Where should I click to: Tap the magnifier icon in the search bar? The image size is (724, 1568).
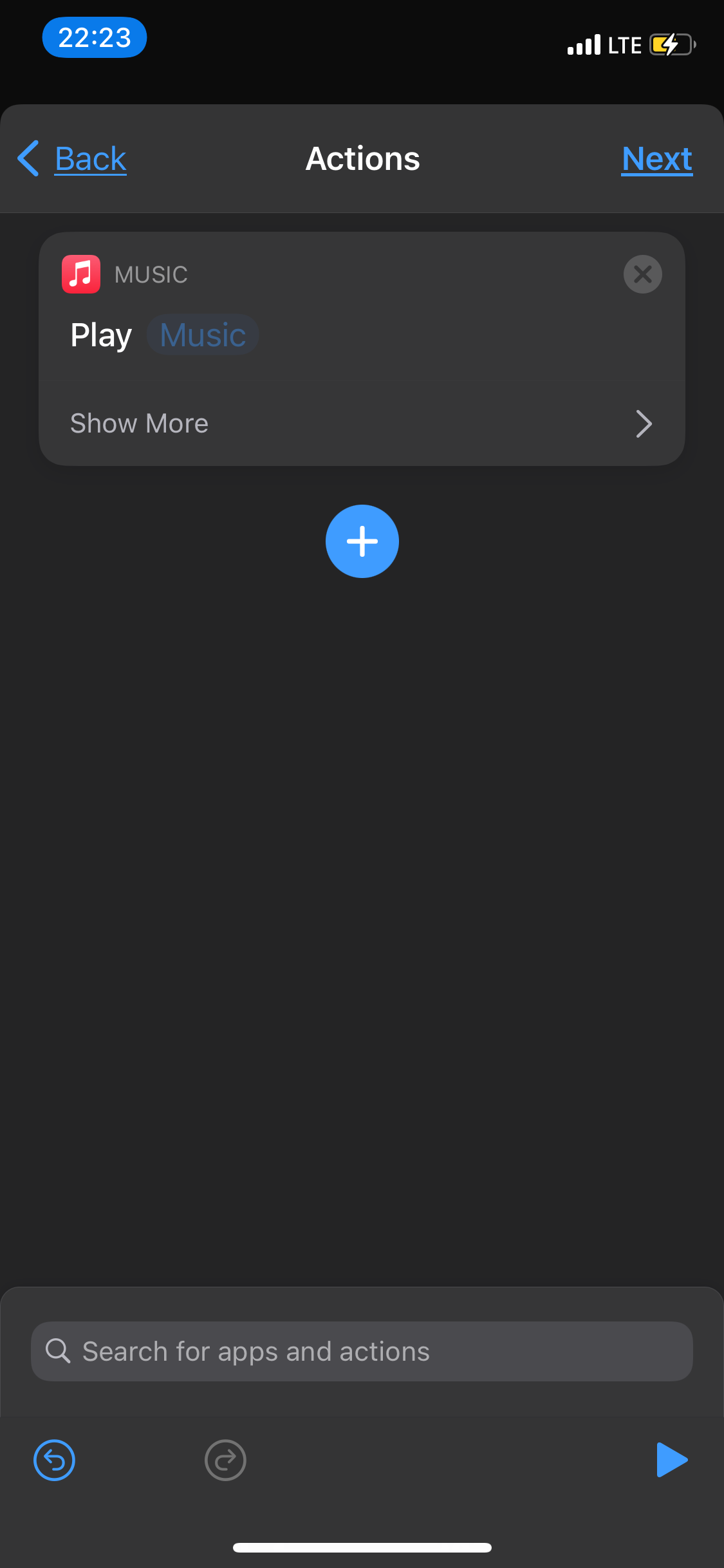pyautogui.click(x=59, y=1351)
